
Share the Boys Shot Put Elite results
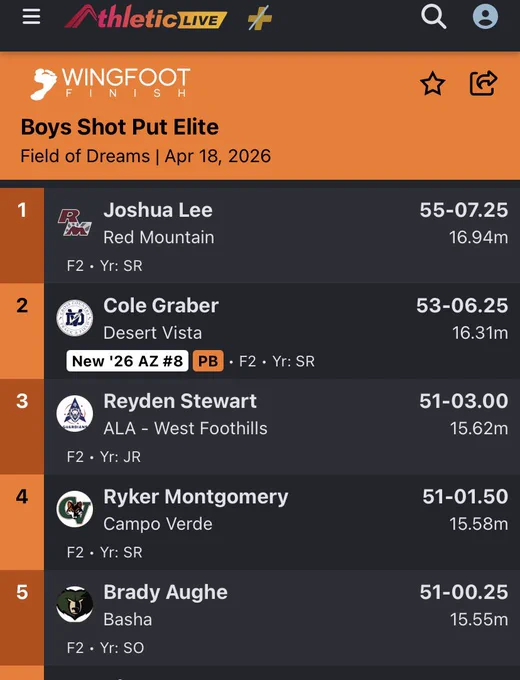point(484,83)
